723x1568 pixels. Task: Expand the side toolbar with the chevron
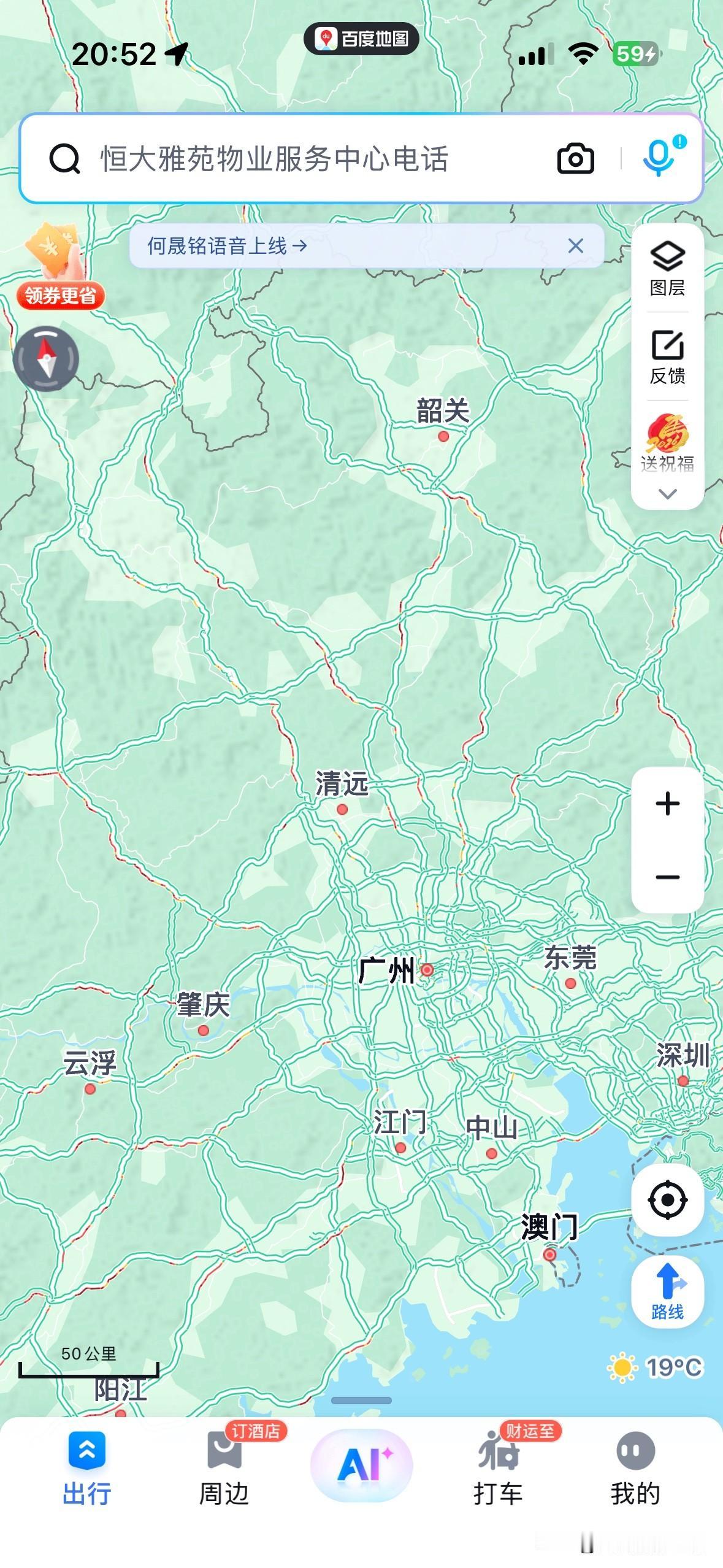tap(667, 494)
